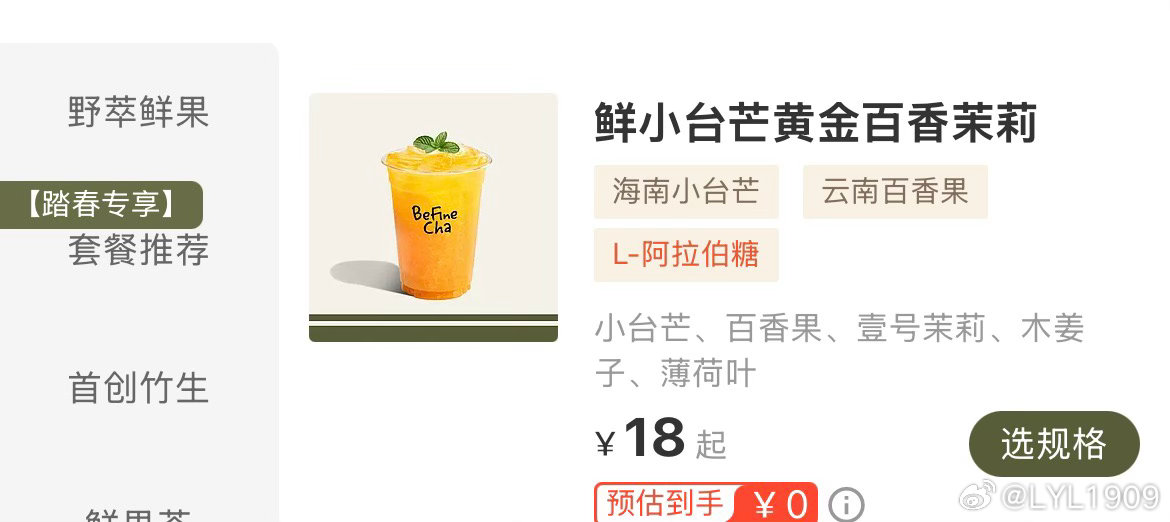Viewport: 1170px width, 522px height.
Task: Open the info icon beside 预估到手
Action: tap(847, 503)
